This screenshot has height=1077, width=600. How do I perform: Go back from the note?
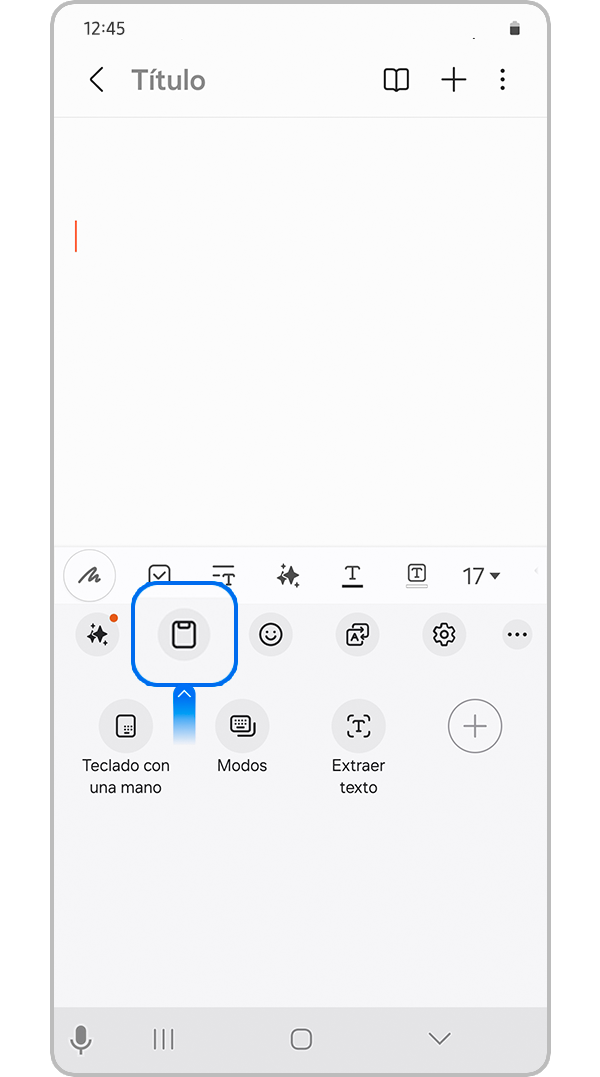click(97, 80)
